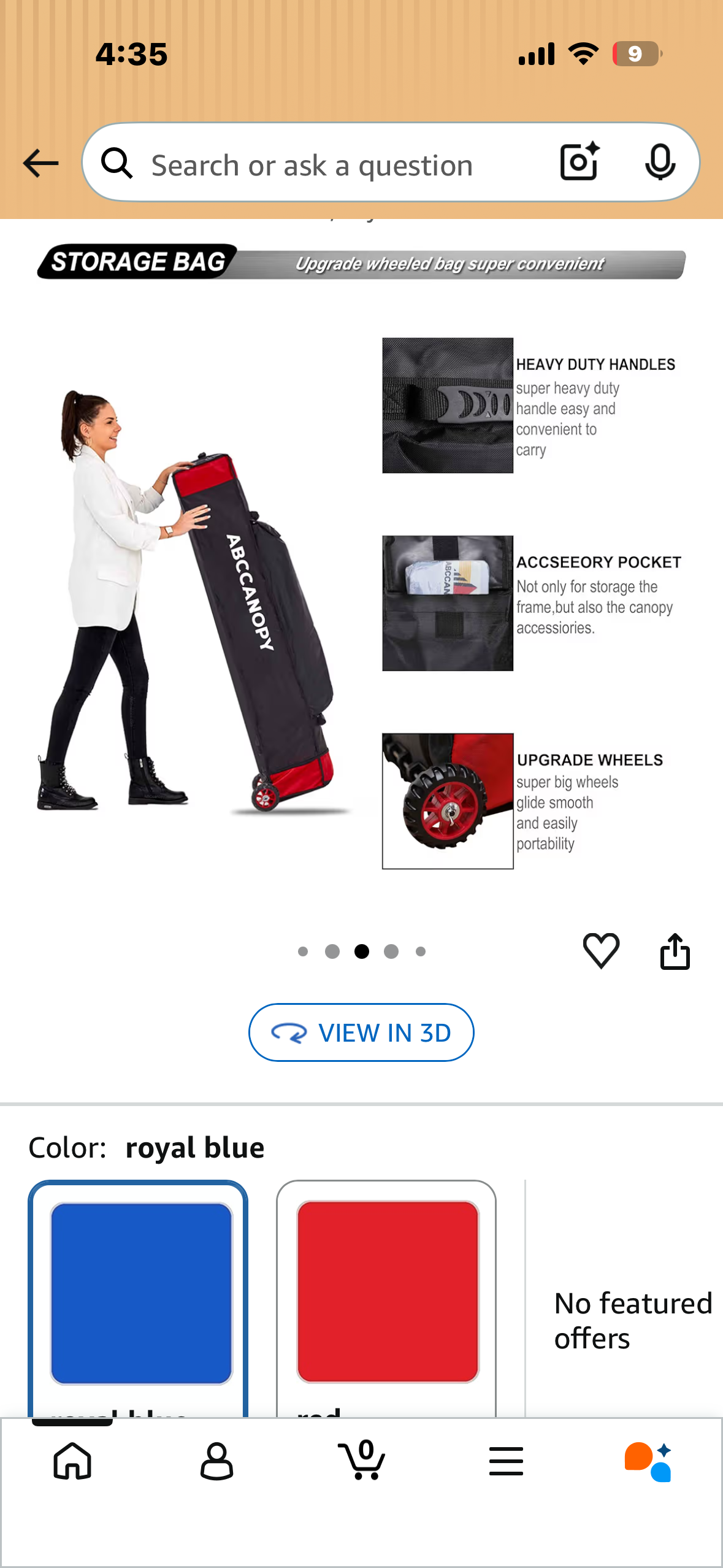Share this product
The height and width of the screenshot is (1568, 723).
pos(675,951)
